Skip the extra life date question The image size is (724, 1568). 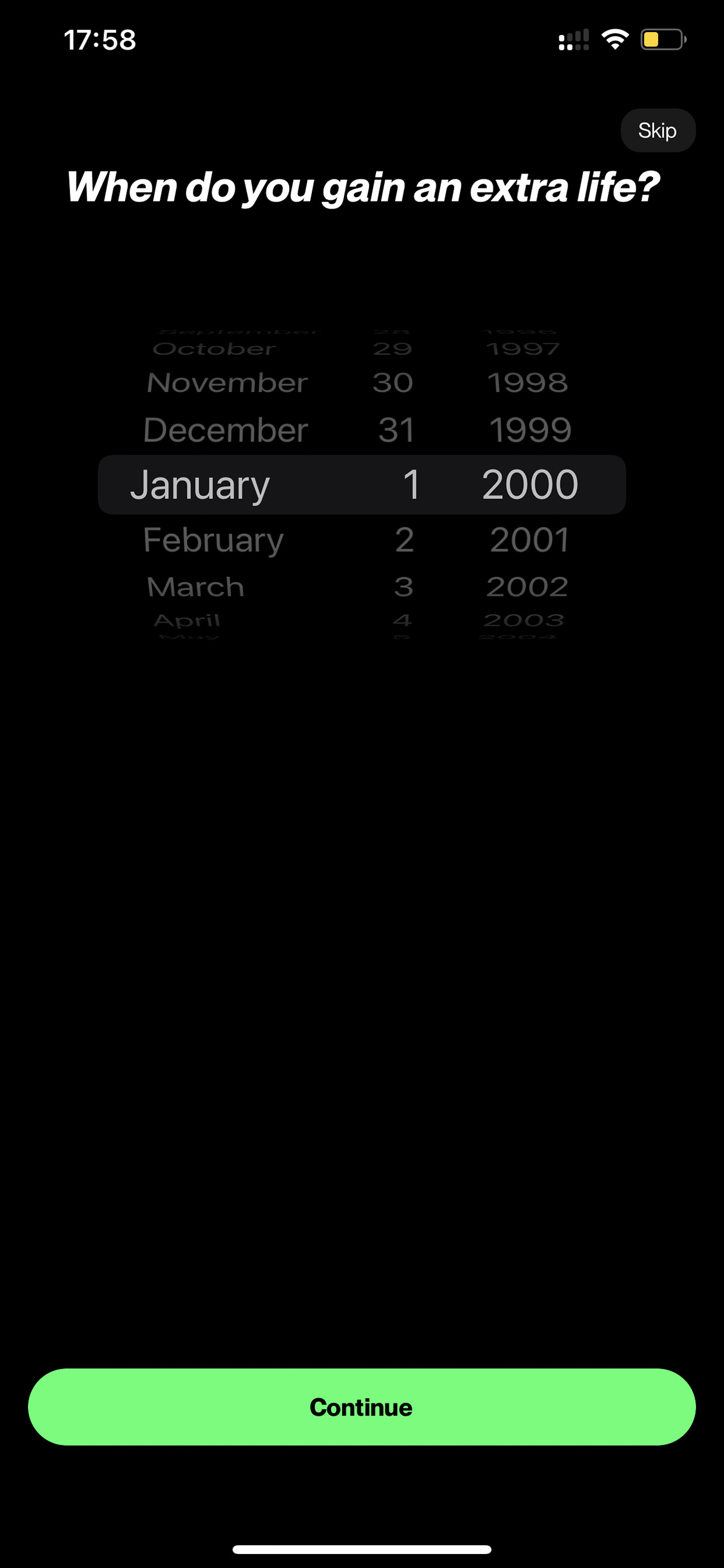coord(657,130)
